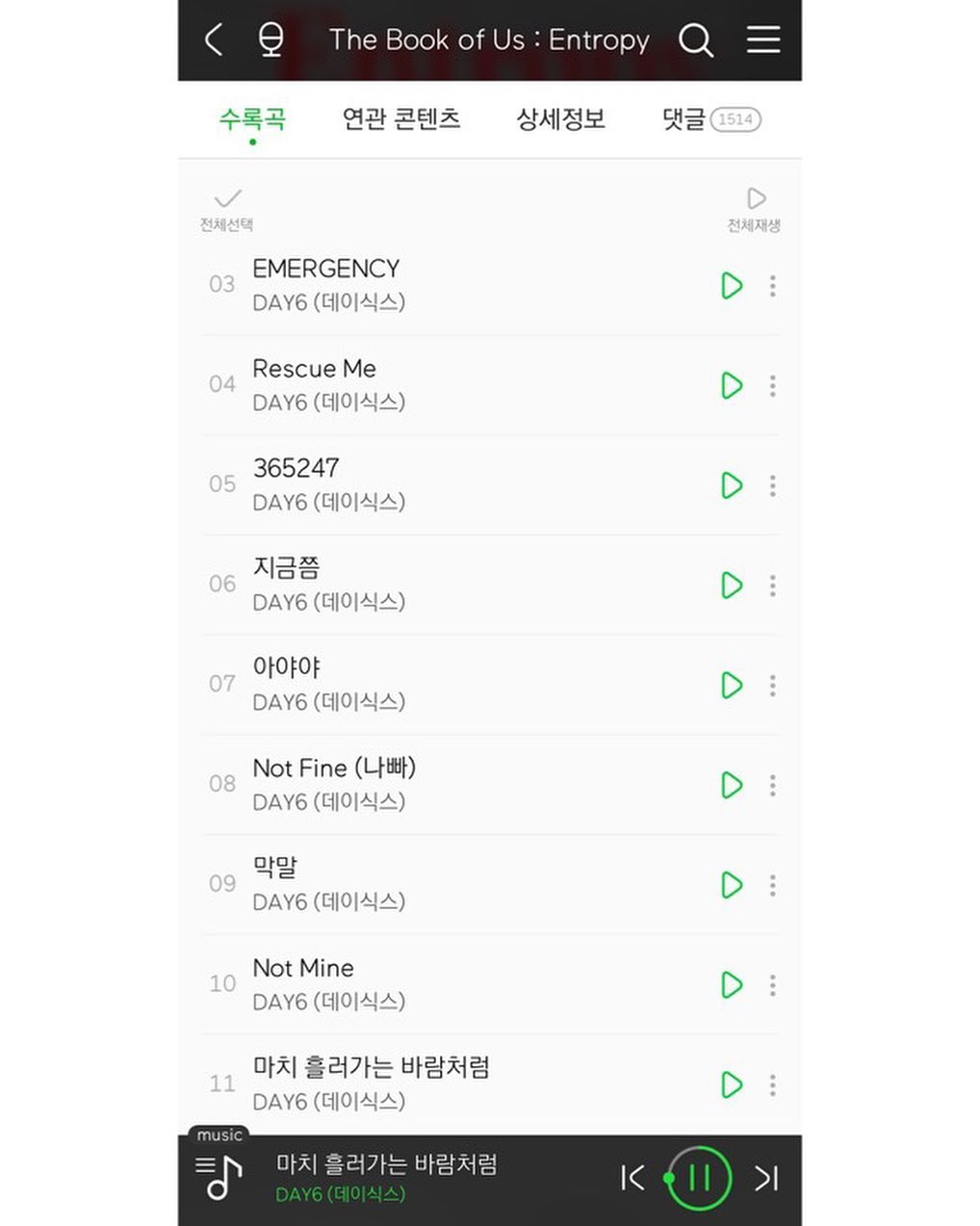Open more options for Rescue Me
Screen dimensions: 980x1226
pos(772,386)
